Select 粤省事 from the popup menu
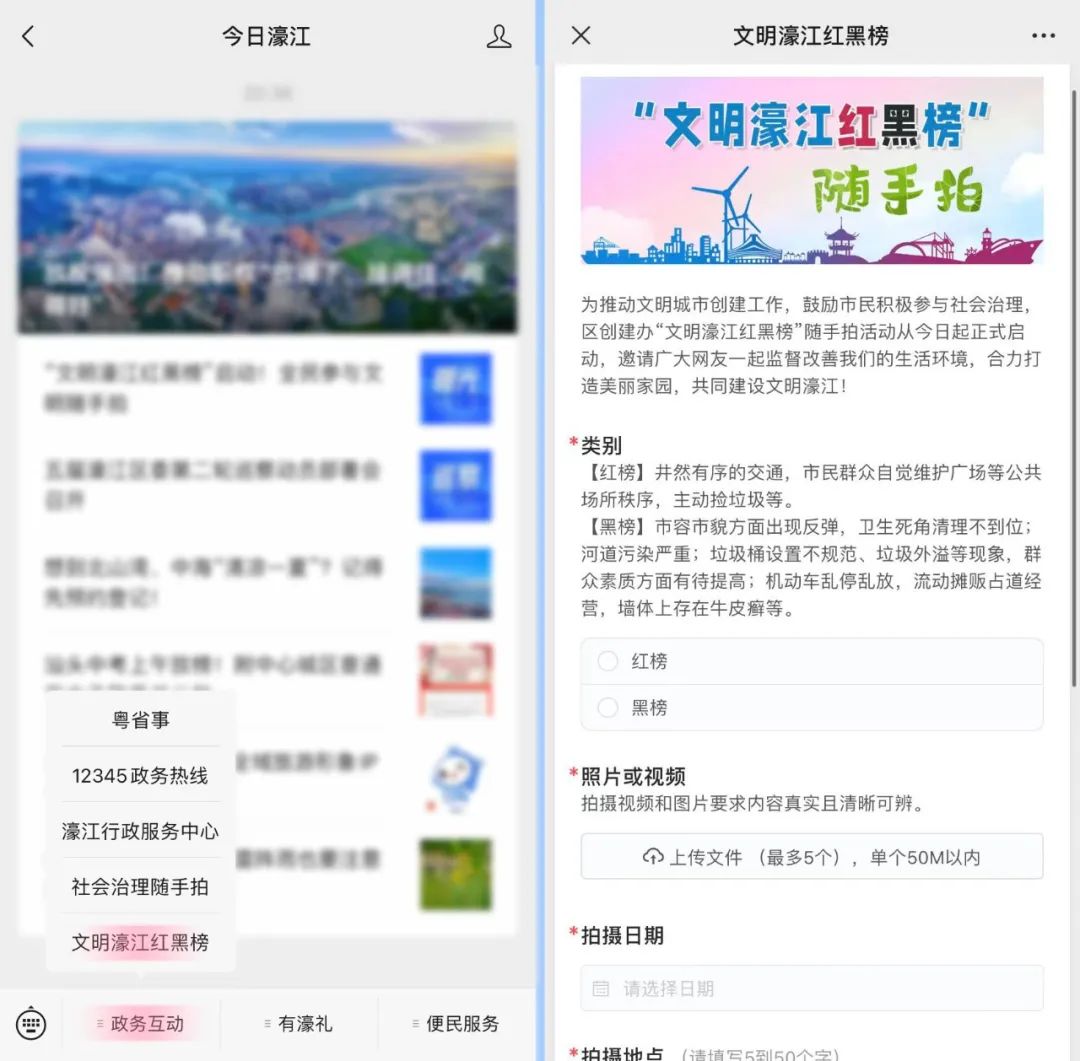 [140, 720]
